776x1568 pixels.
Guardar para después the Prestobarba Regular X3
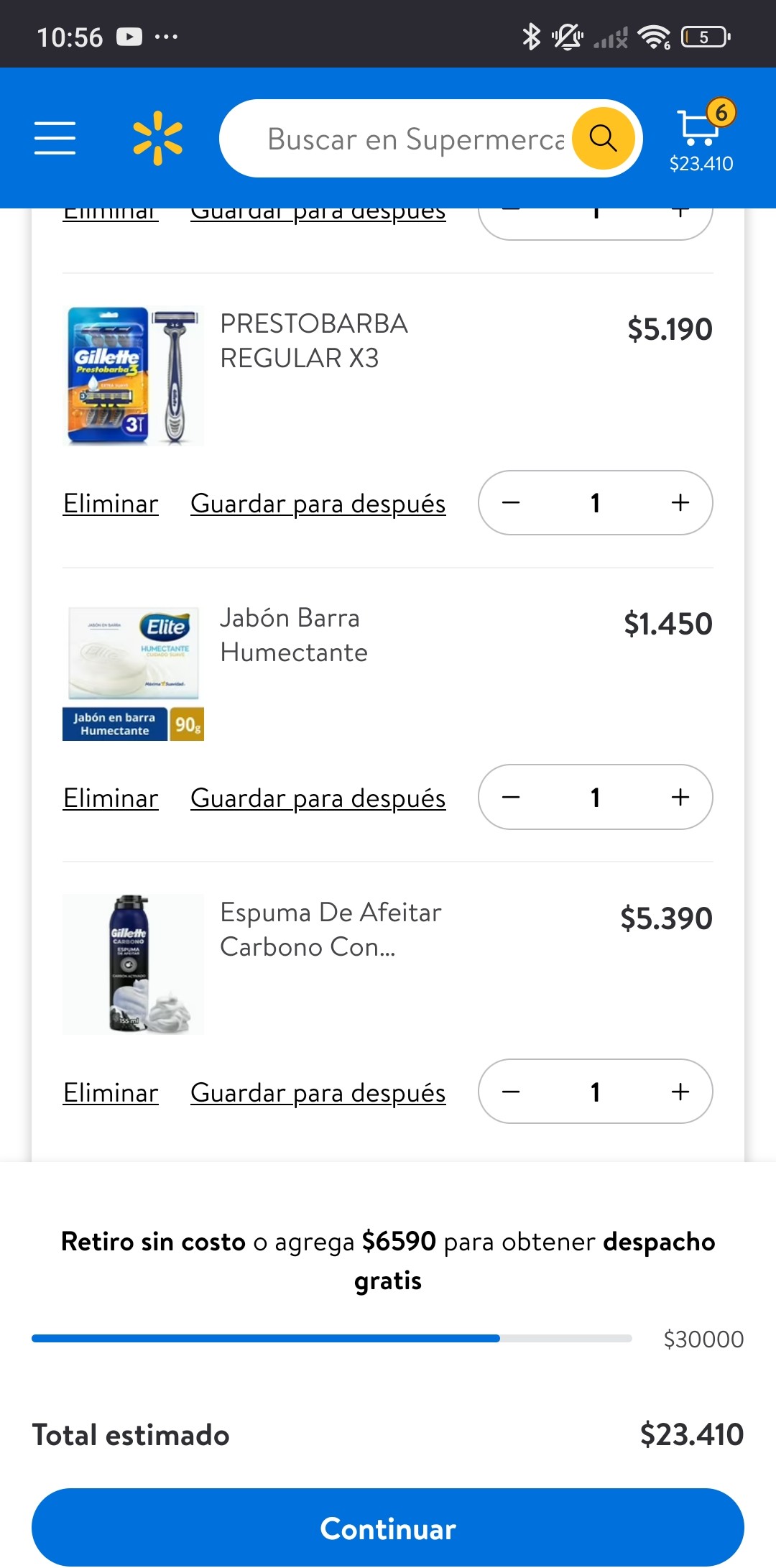[318, 504]
